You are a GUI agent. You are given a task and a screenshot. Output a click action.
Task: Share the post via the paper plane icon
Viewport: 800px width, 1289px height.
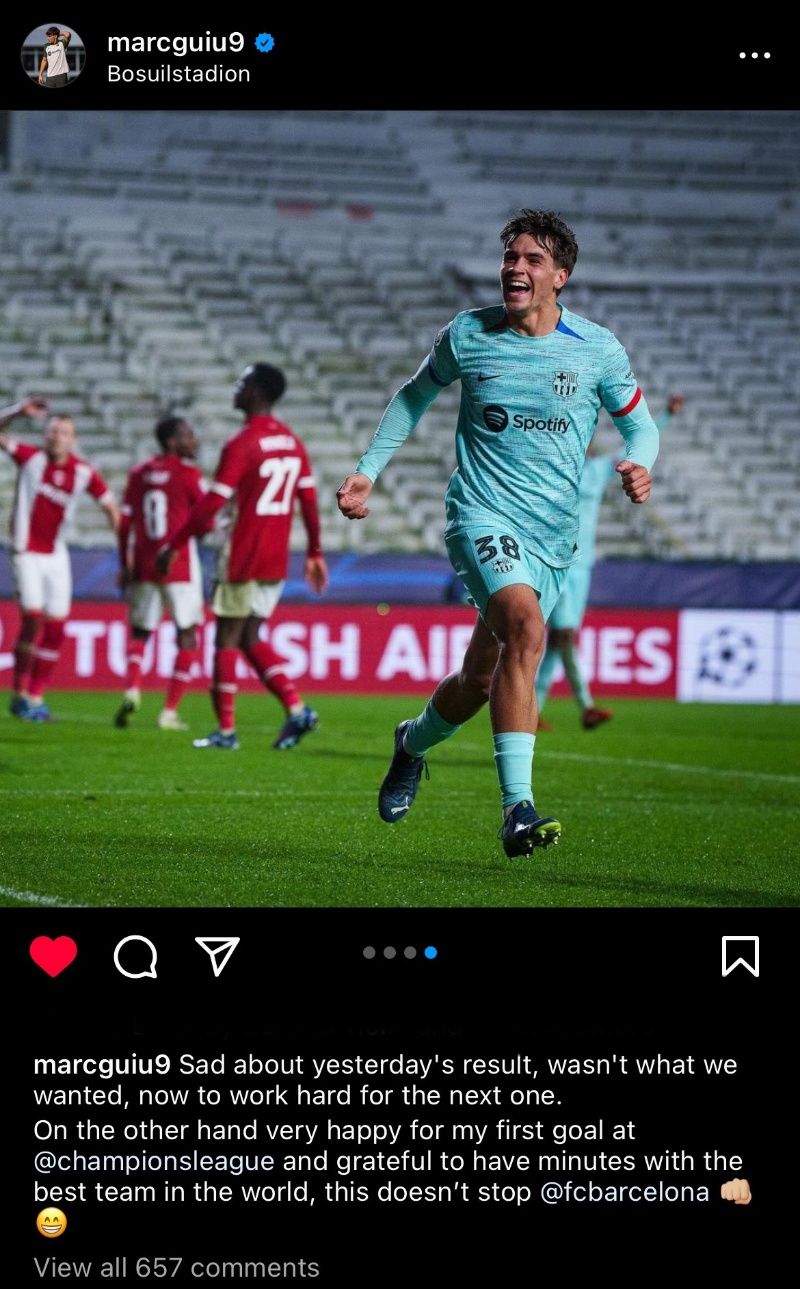pyautogui.click(x=217, y=956)
